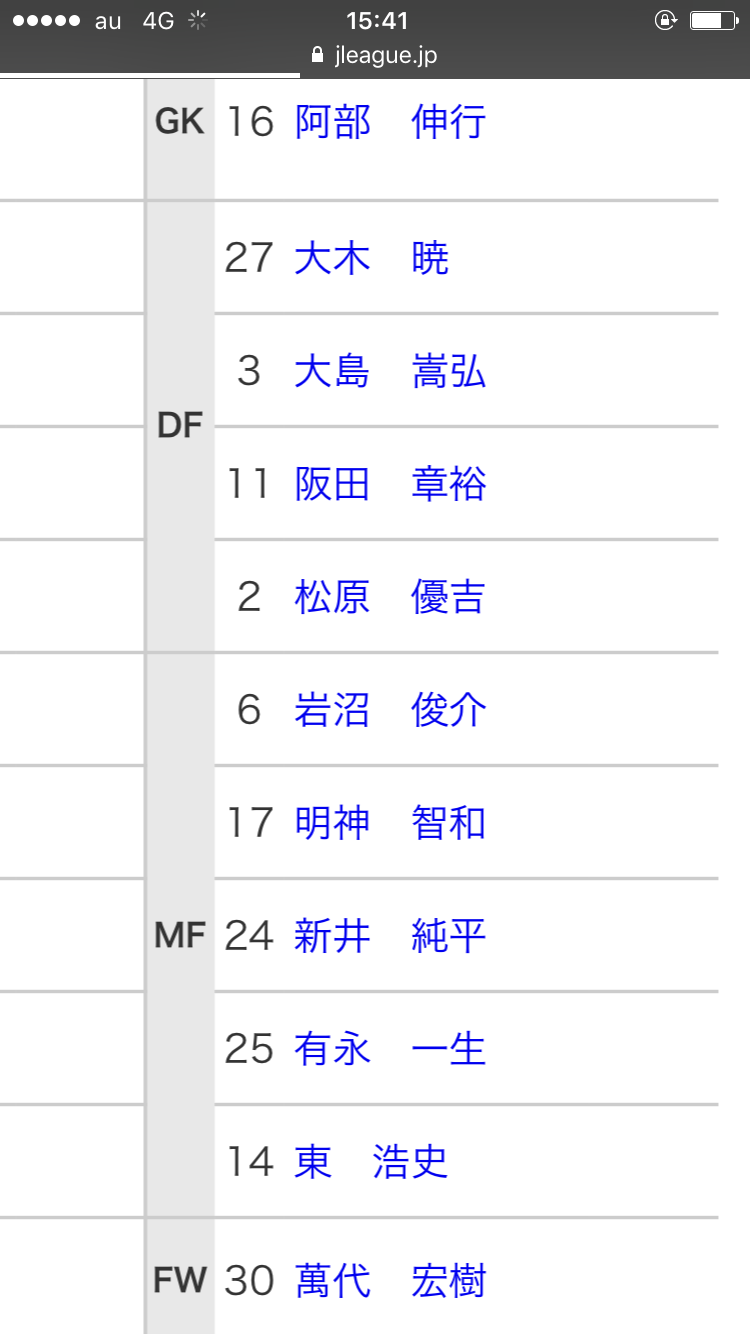
Task: Open player link 阿部 伸行
Action: click(x=390, y=122)
